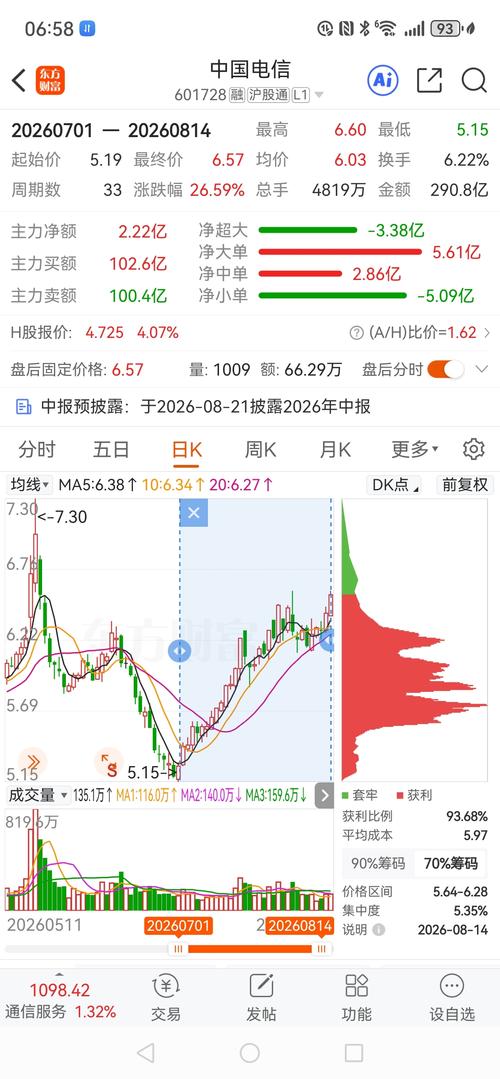Open chart settings gear
The width and height of the screenshot is (500, 1079).
[x=474, y=449]
